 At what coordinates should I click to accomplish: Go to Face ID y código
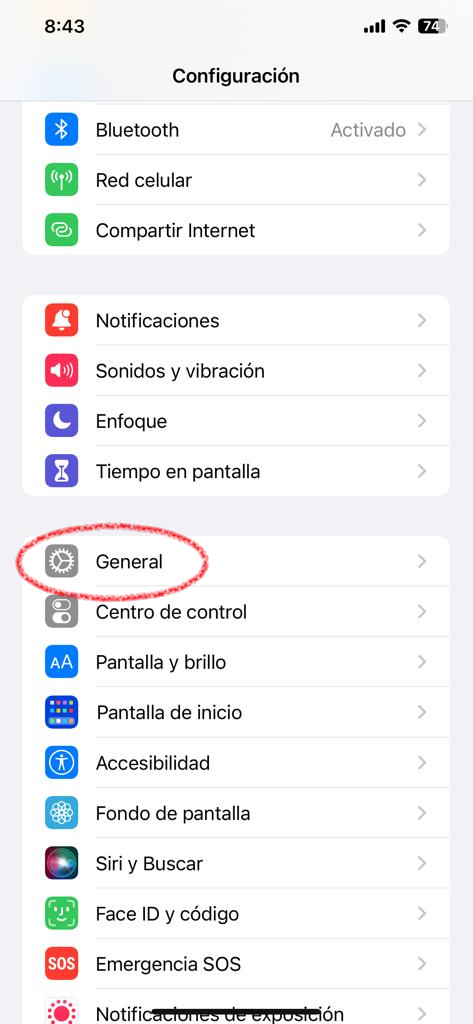click(x=236, y=913)
